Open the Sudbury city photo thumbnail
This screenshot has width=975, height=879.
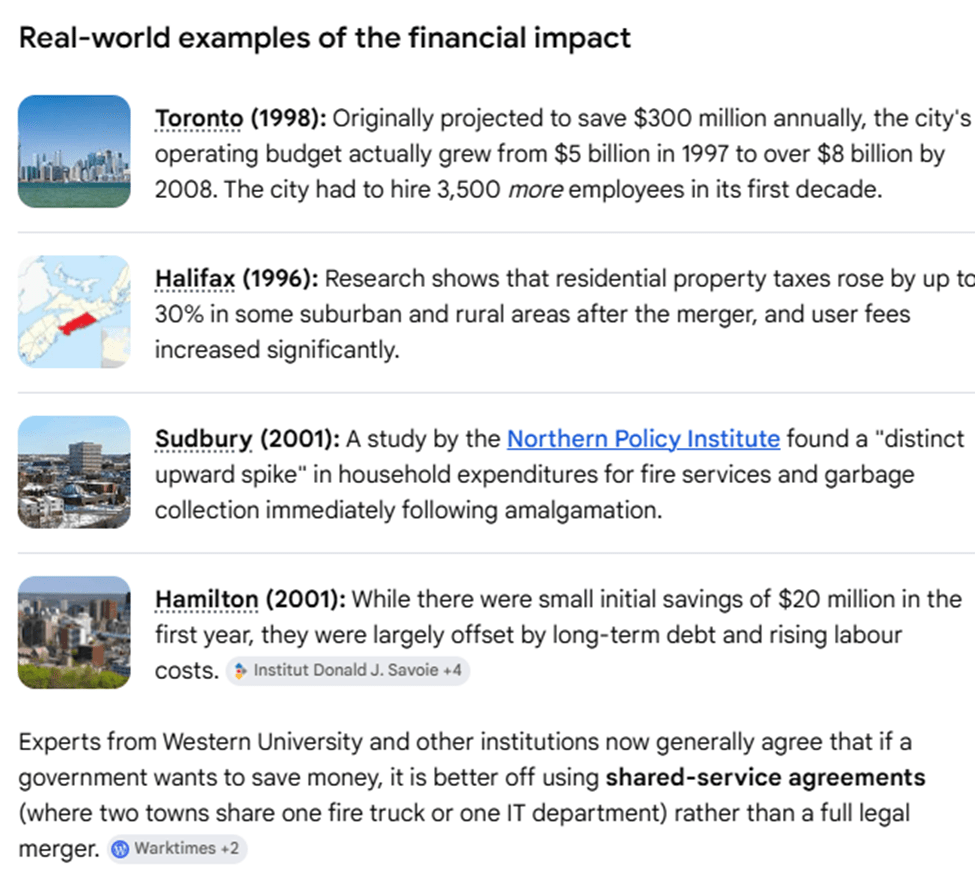coord(74,471)
